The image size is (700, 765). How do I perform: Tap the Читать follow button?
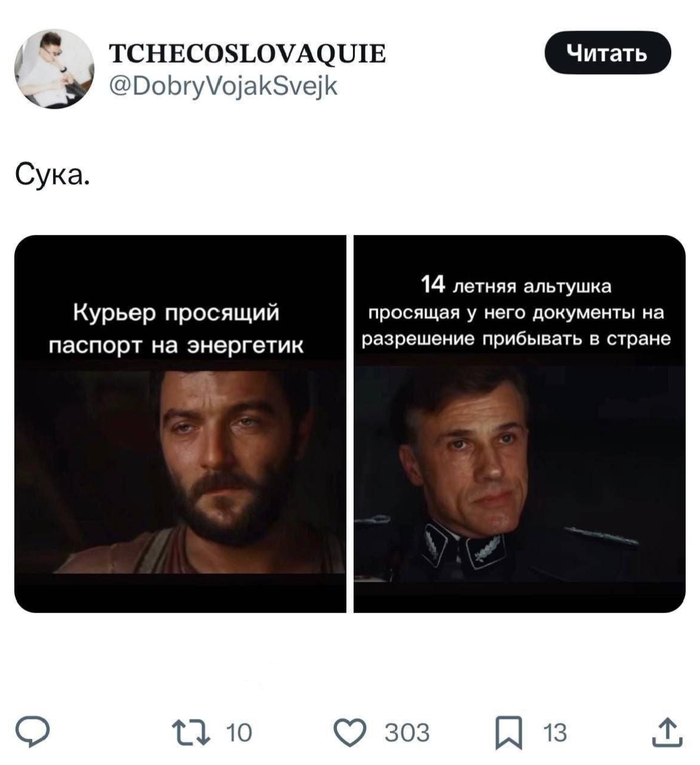[607, 53]
